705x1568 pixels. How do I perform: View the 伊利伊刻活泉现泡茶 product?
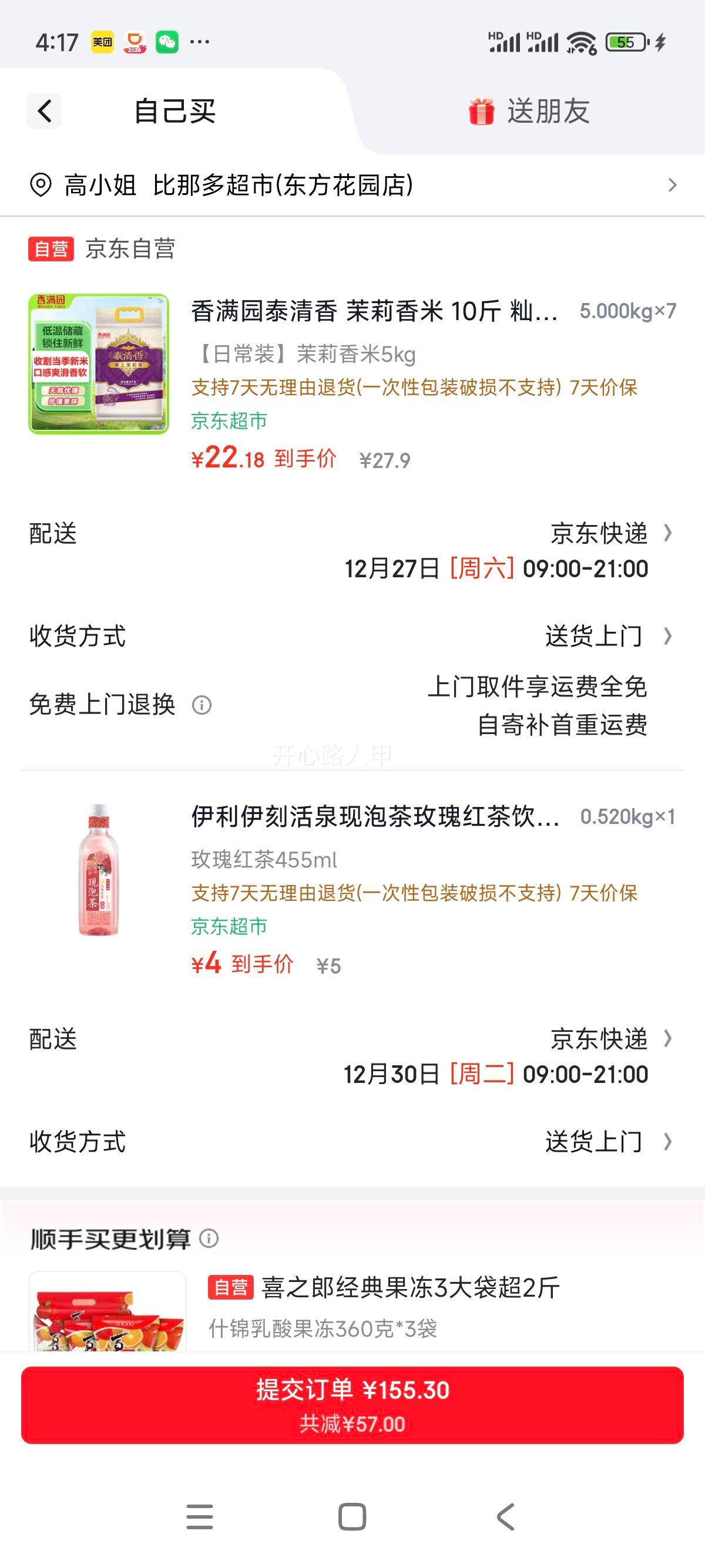(x=374, y=817)
